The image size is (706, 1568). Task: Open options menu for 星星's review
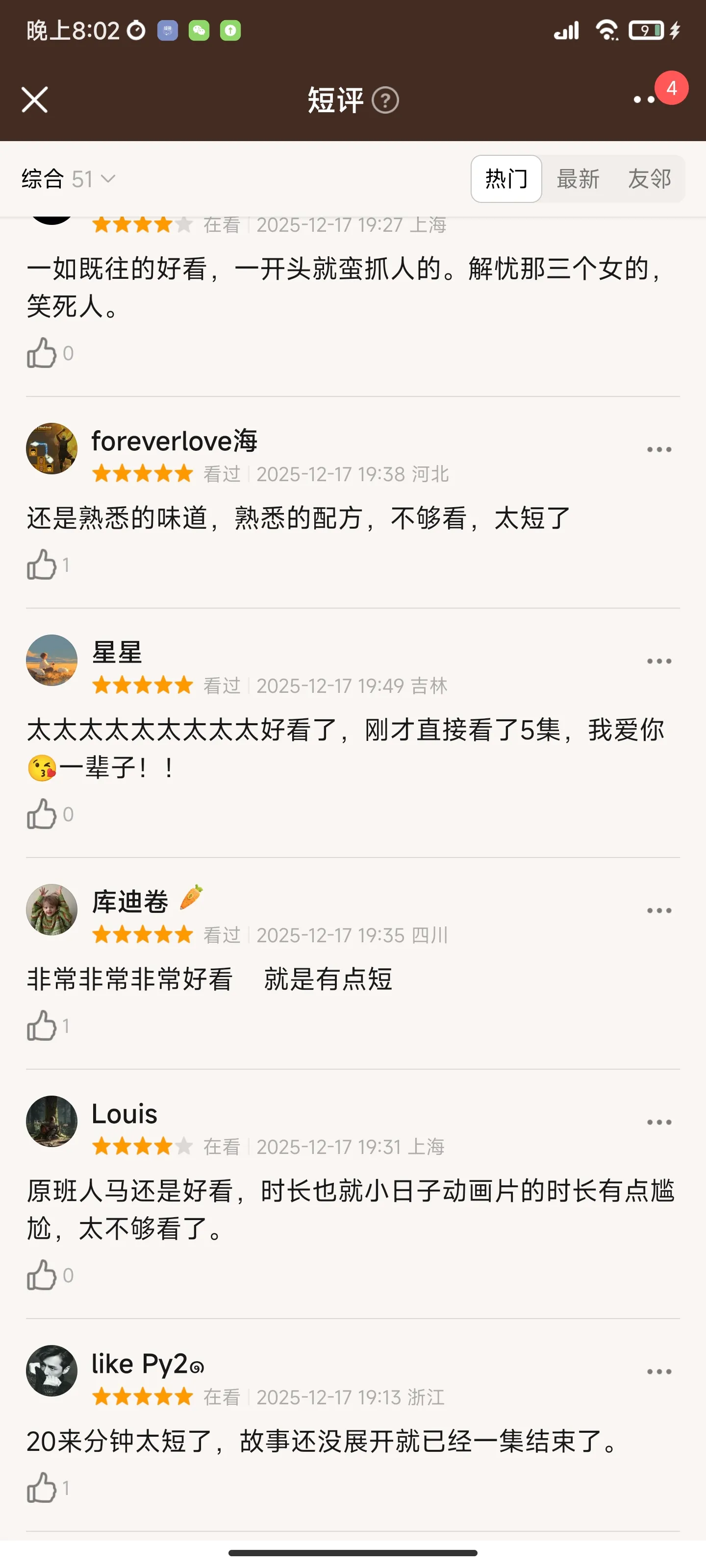(658, 661)
